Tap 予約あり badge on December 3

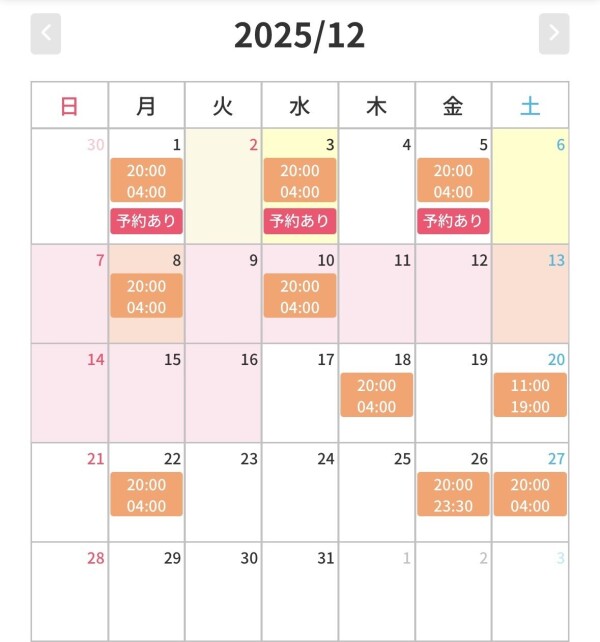coord(300,221)
